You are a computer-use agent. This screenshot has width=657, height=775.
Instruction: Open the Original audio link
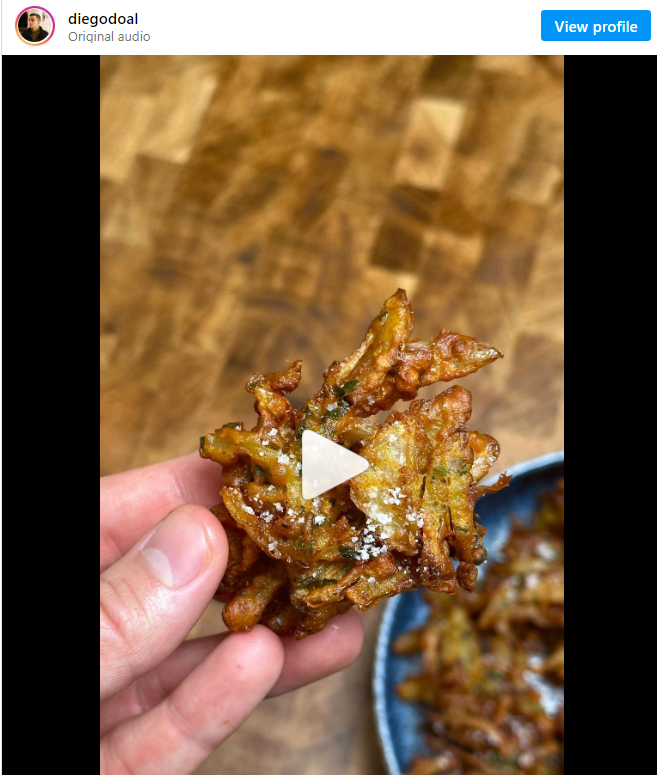coord(109,37)
